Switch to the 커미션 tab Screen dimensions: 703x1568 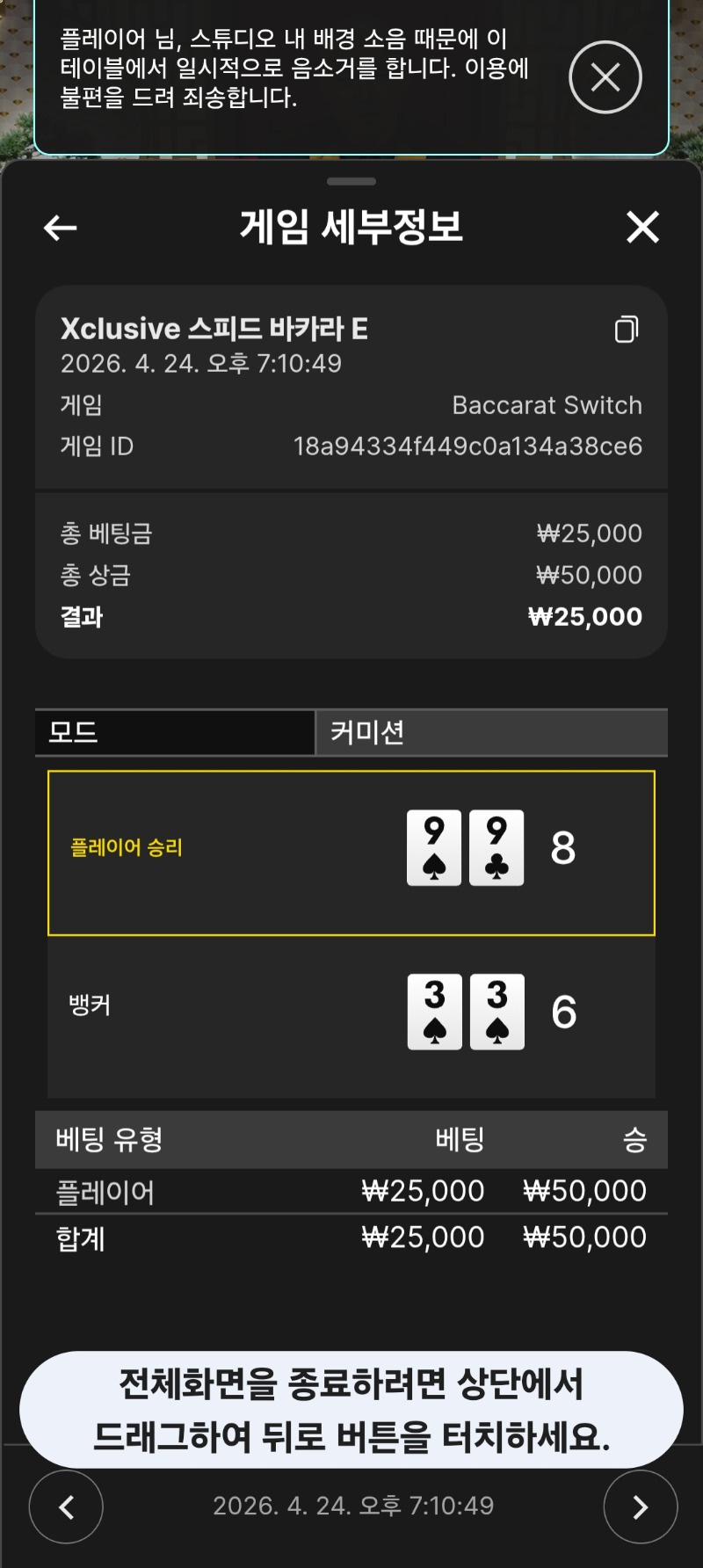tap(491, 732)
